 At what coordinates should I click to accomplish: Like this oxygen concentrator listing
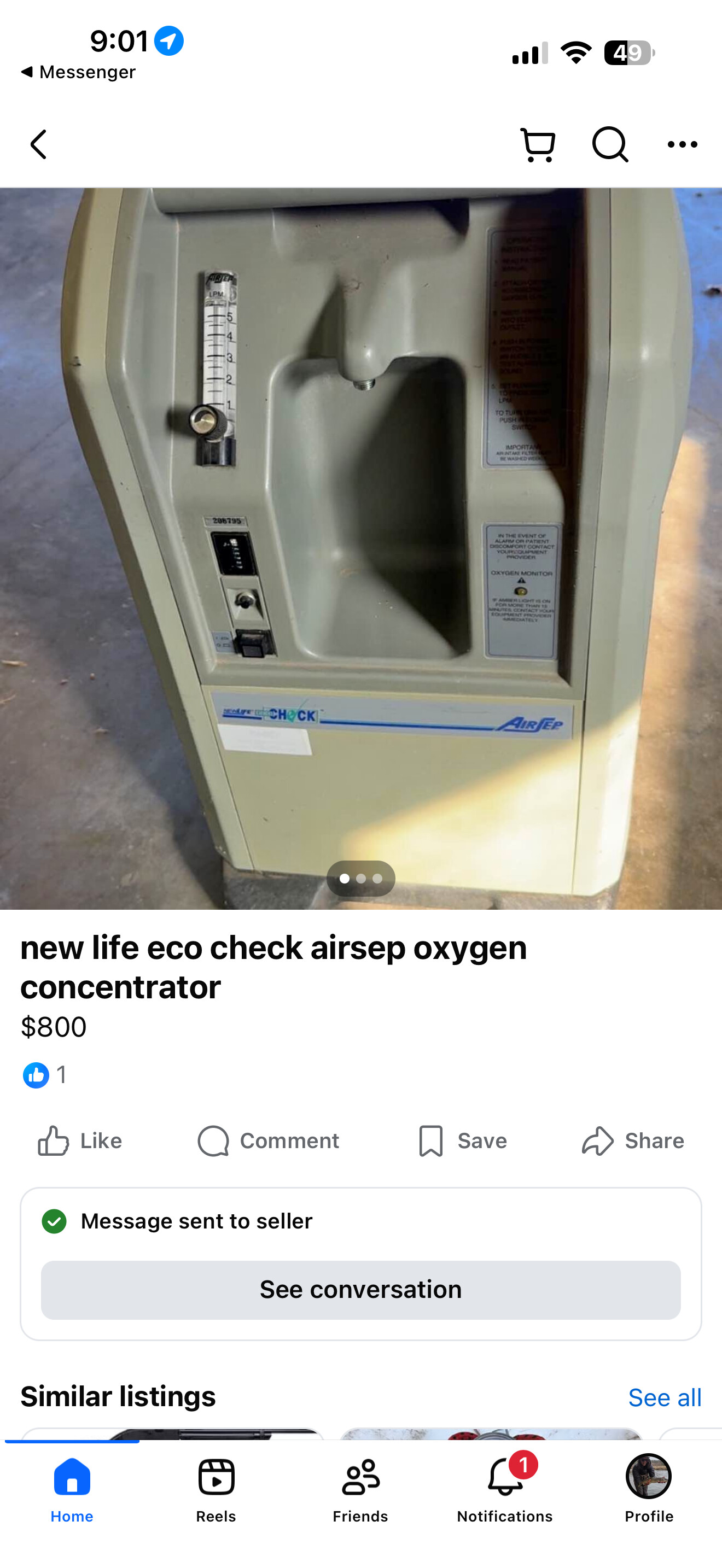click(80, 1140)
